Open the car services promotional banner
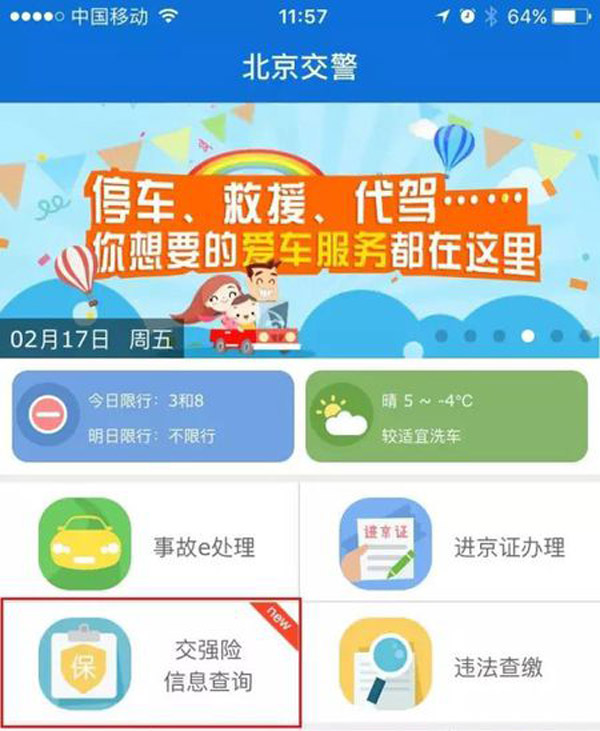600x731 pixels. tap(300, 230)
